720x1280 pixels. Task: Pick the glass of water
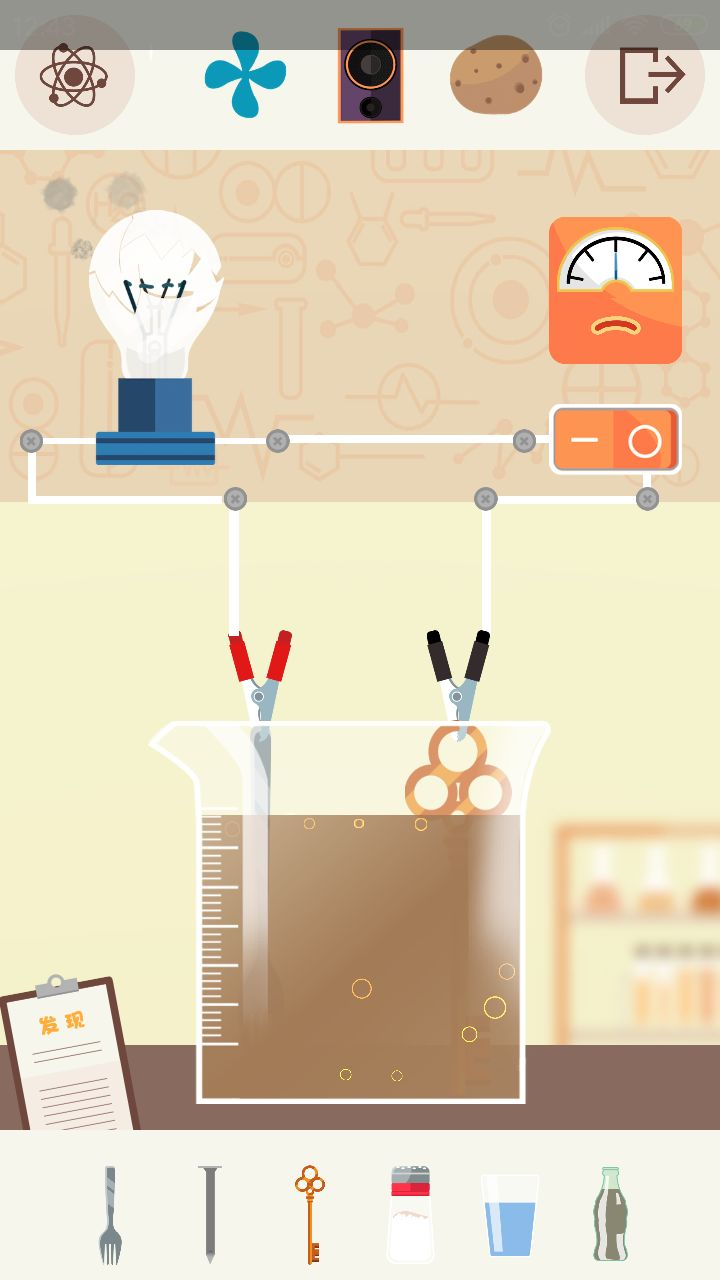coord(510,1215)
